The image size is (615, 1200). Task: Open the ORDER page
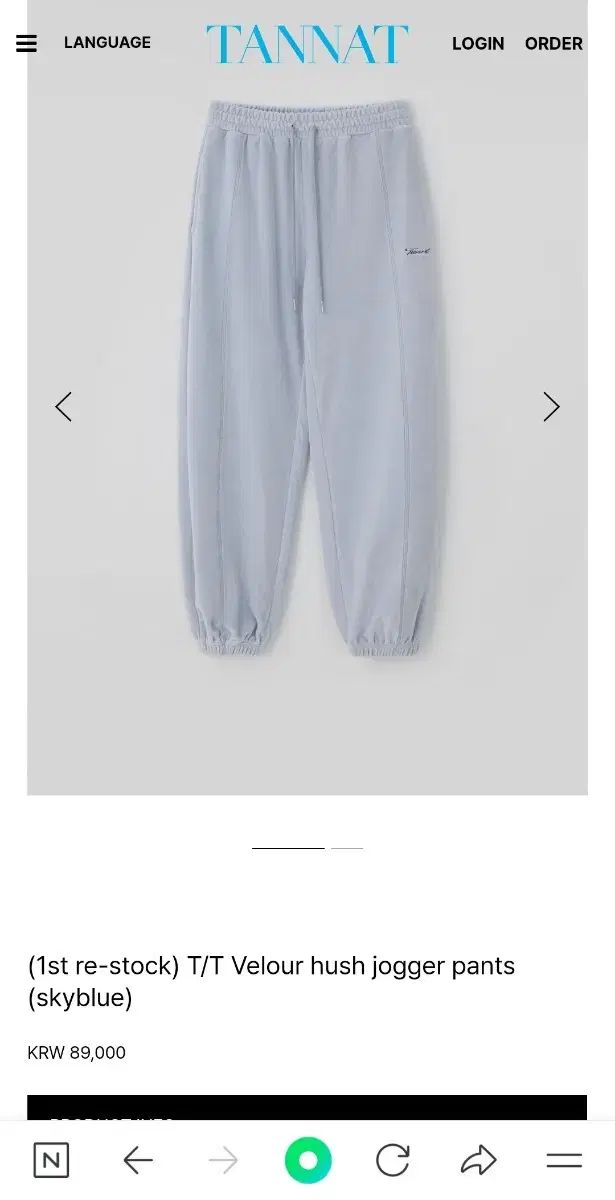553,44
